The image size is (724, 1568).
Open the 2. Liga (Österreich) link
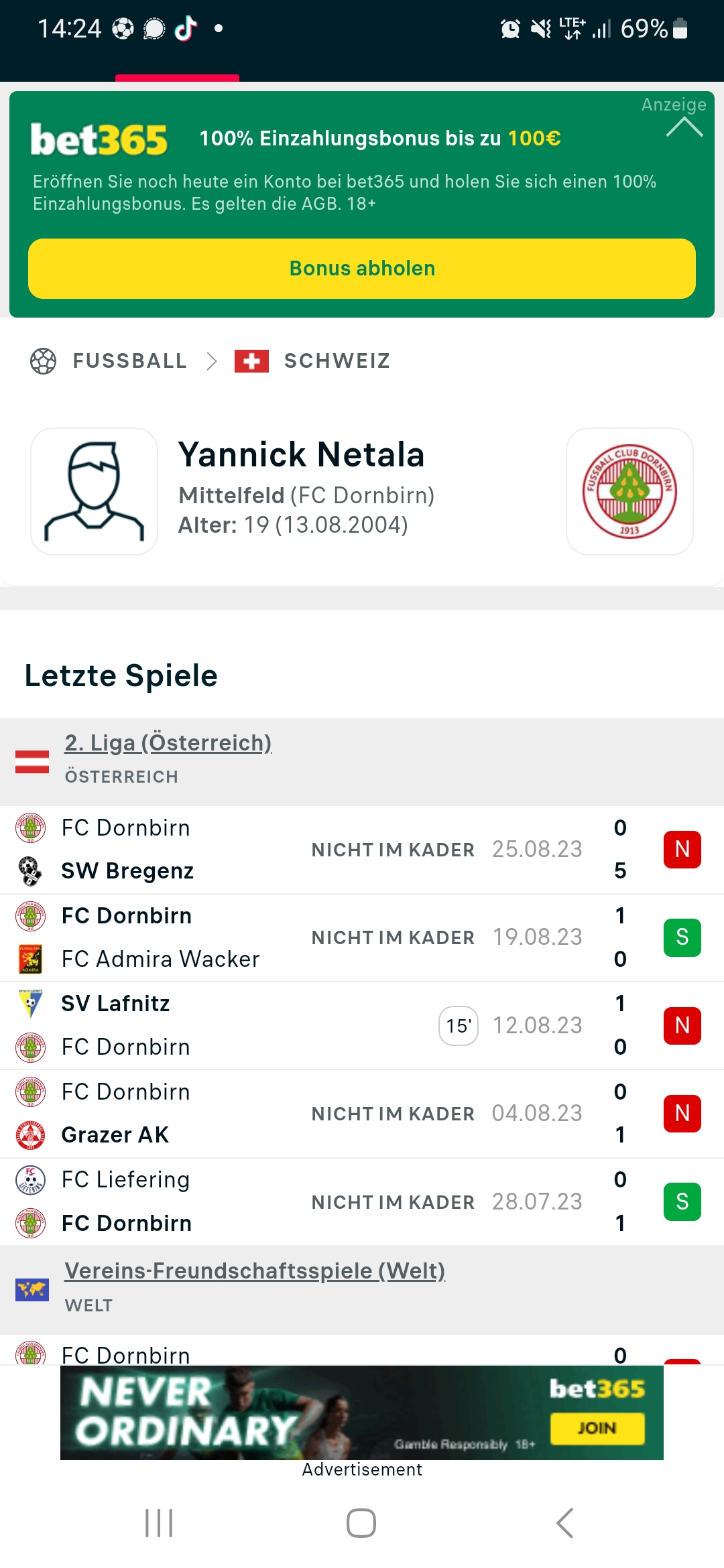168,743
